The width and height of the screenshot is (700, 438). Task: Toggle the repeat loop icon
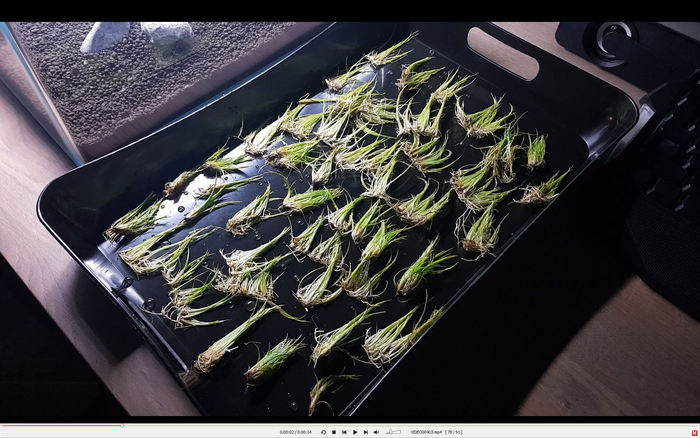[323, 432]
